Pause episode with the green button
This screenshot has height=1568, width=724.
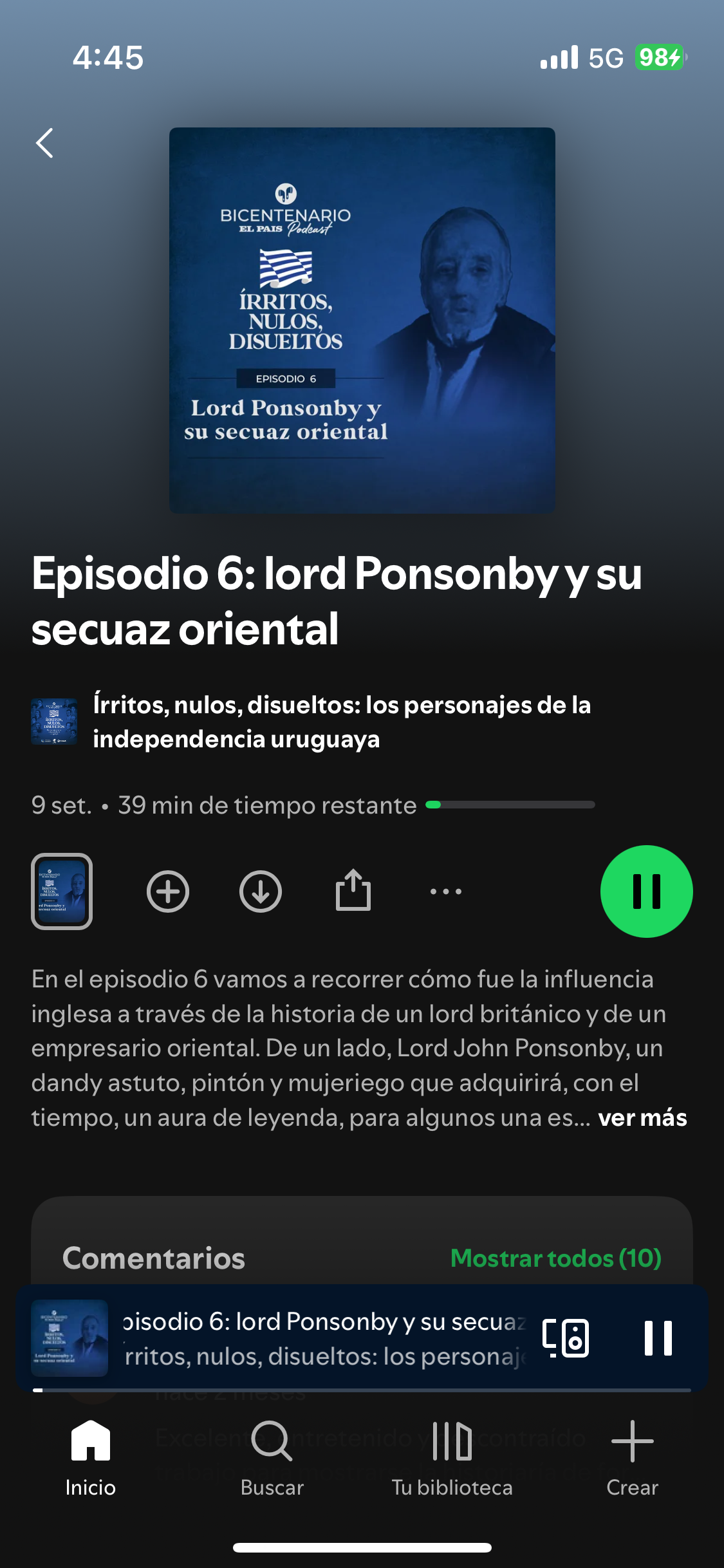[646, 891]
